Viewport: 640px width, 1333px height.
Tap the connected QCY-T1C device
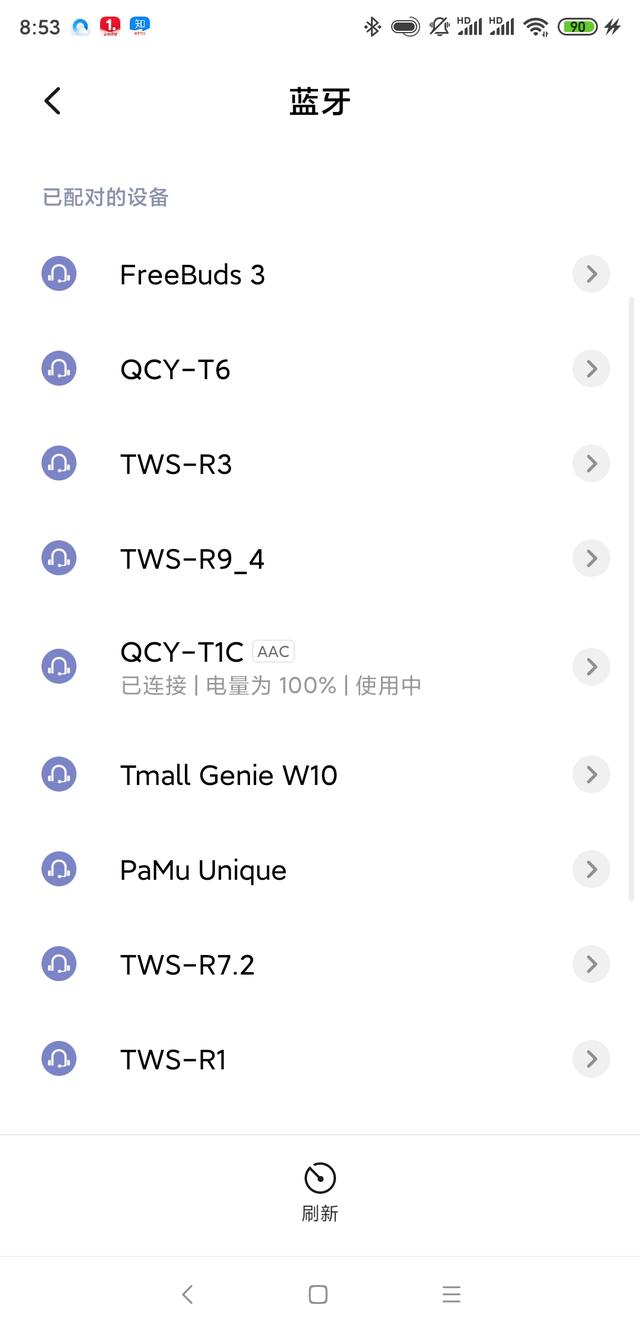click(x=320, y=666)
